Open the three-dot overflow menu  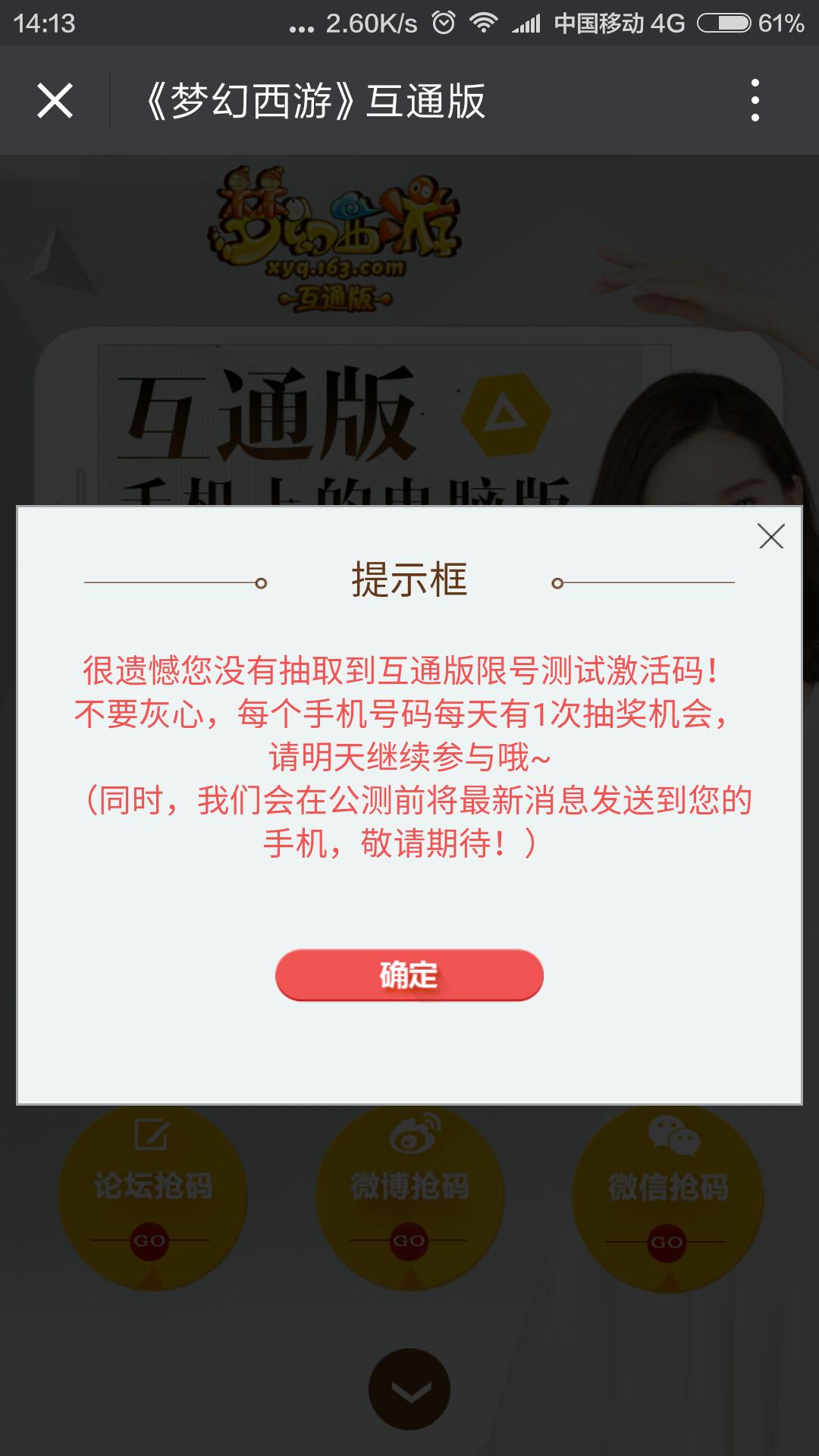(755, 100)
